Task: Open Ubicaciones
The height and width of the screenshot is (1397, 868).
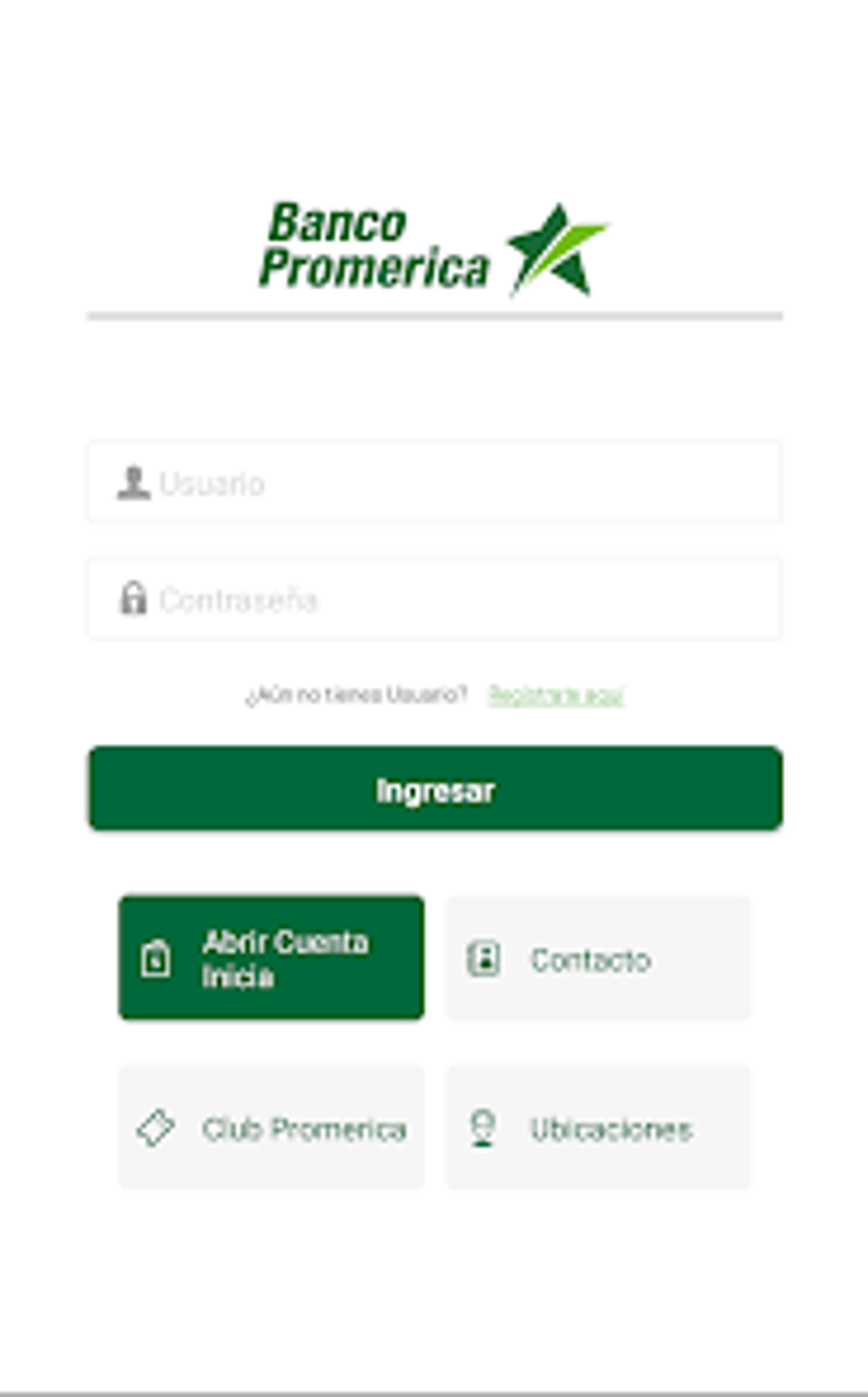Action: point(597,1130)
